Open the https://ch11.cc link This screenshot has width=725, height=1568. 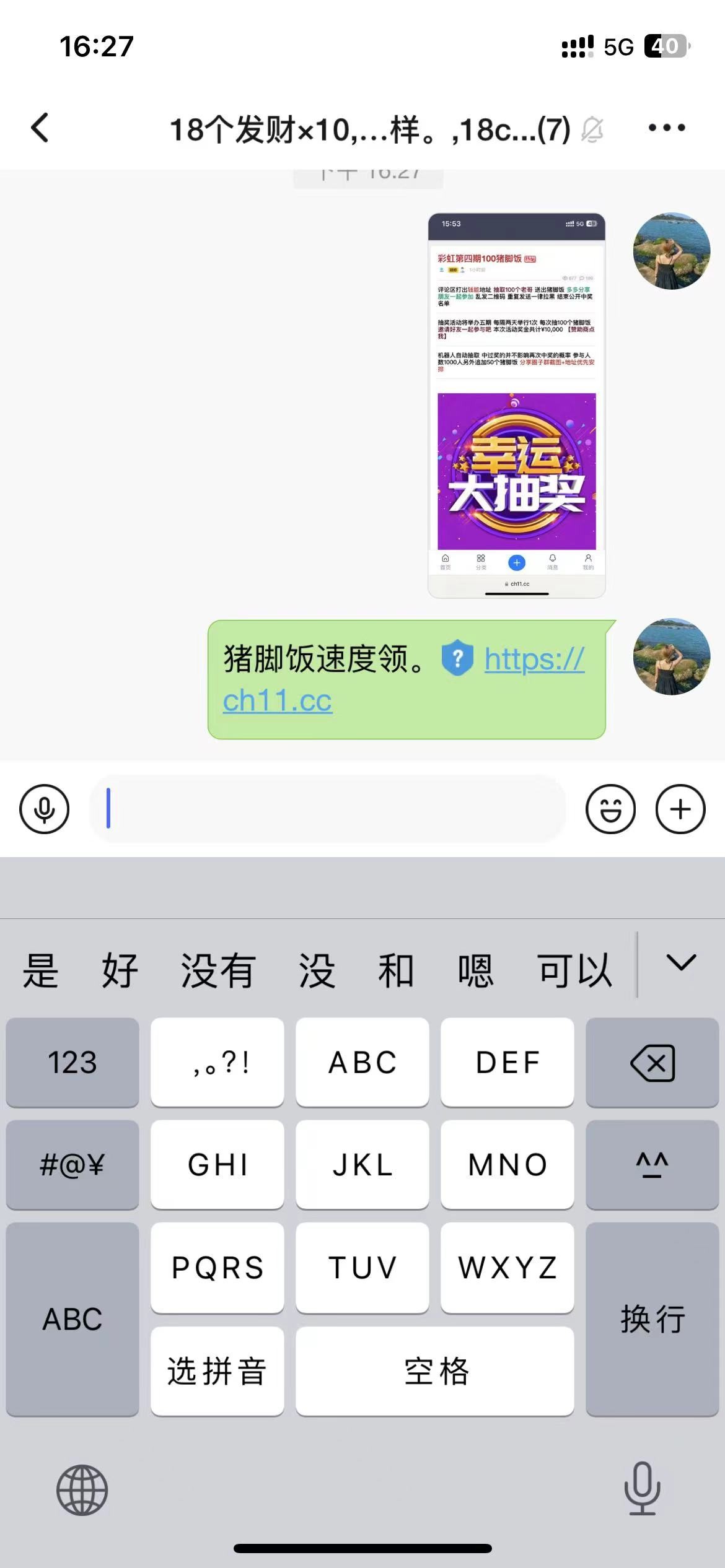[x=533, y=660]
